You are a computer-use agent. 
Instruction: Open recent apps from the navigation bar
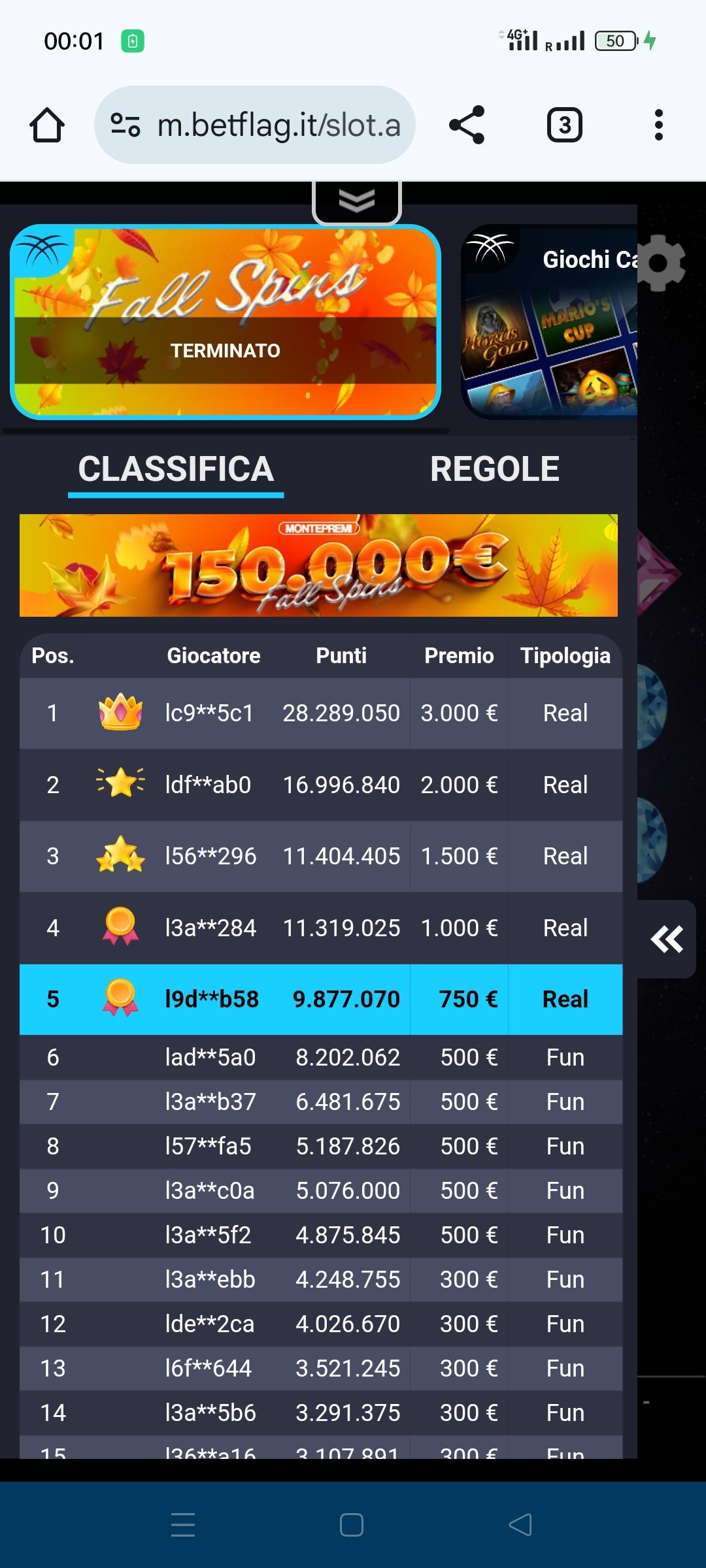click(183, 1525)
